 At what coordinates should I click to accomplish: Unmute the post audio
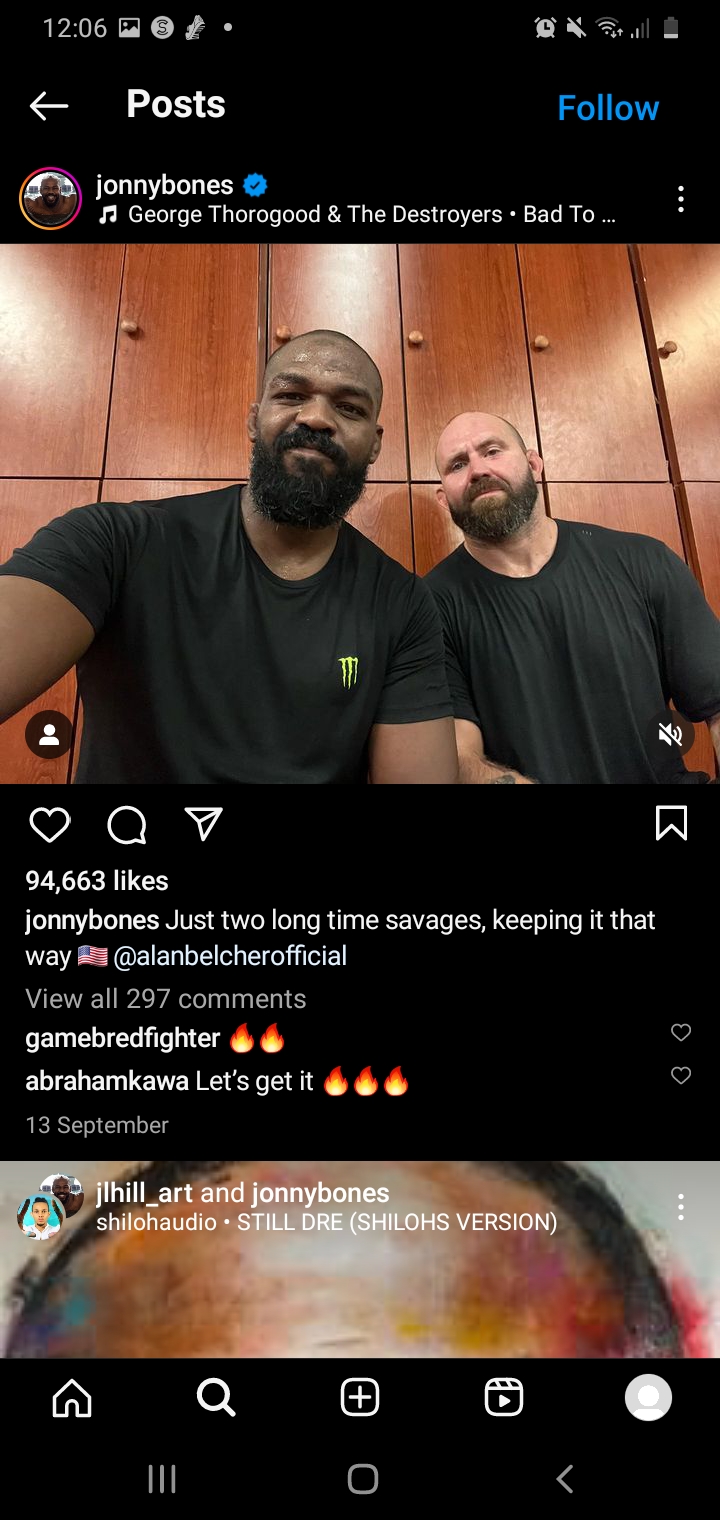pyautogui.click(x=670, y=736)
